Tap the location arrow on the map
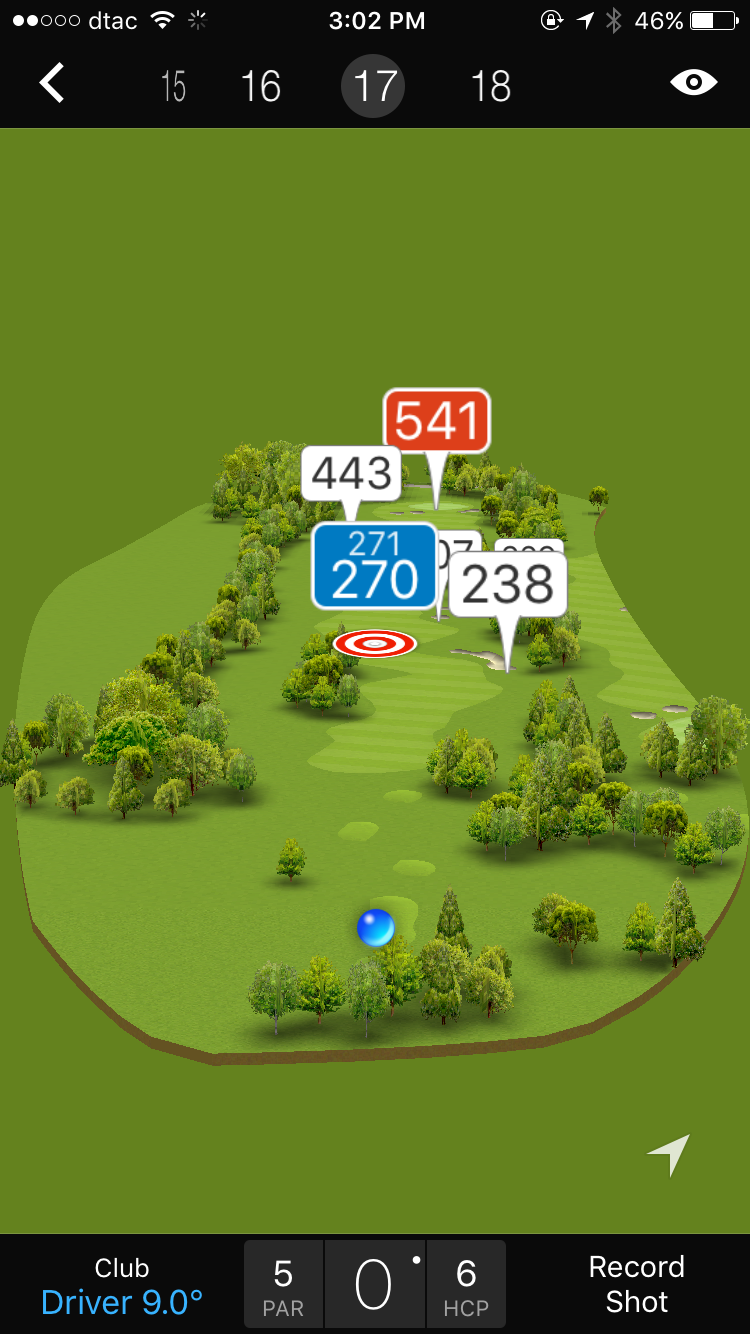 [x=668, y=1156]
